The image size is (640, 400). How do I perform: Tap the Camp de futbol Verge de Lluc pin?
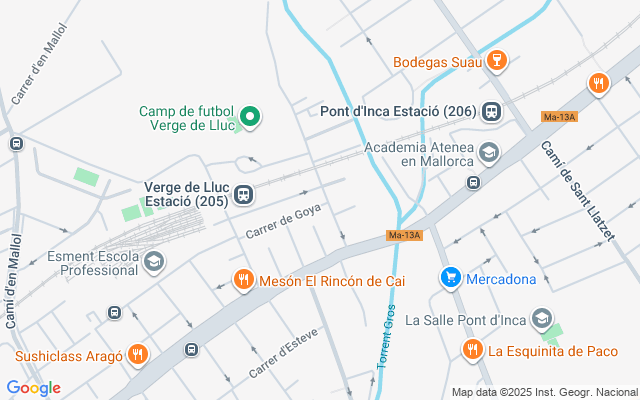click(251, 119)
